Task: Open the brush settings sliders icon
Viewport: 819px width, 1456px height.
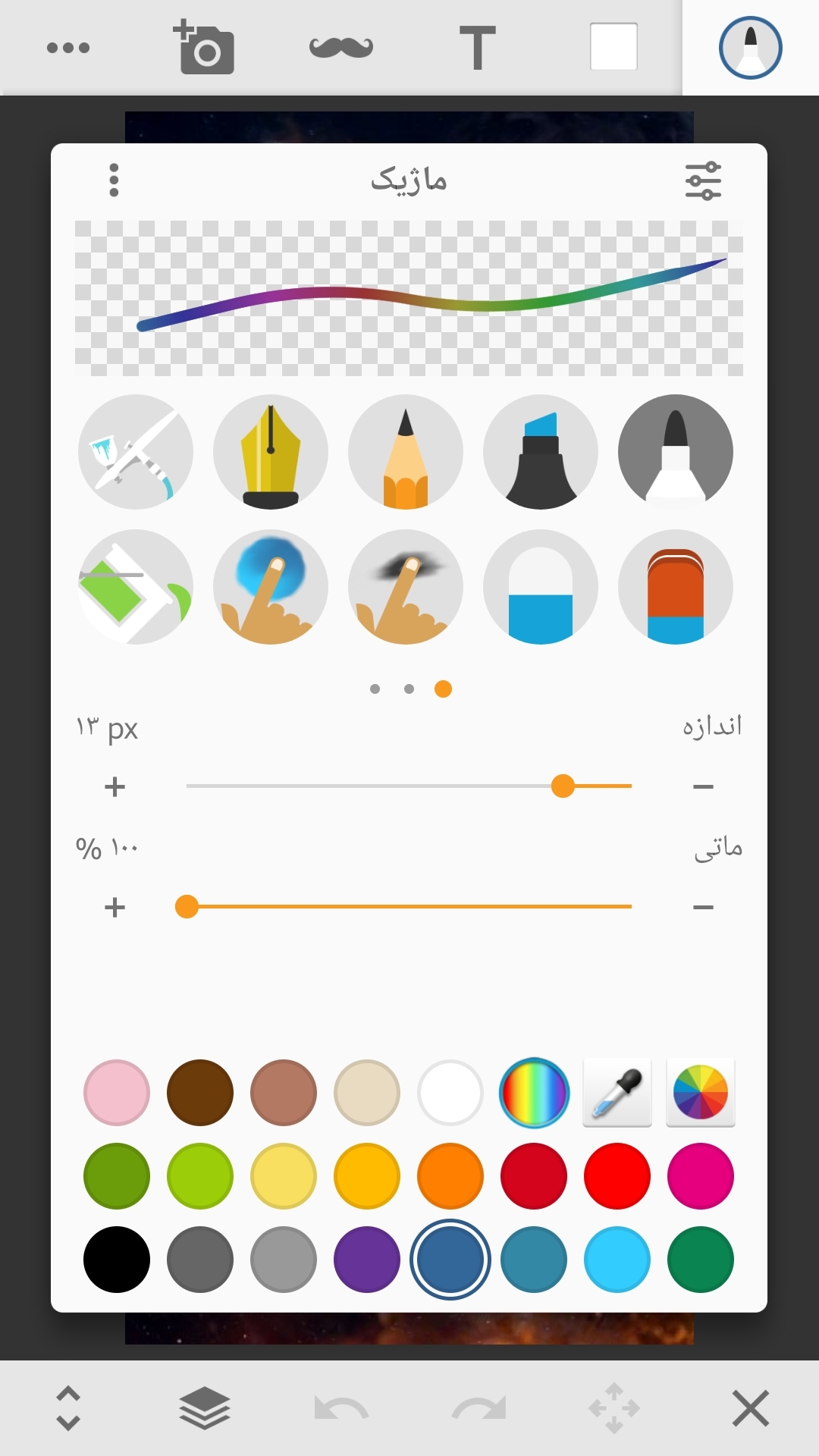Action: pos(703,180)
